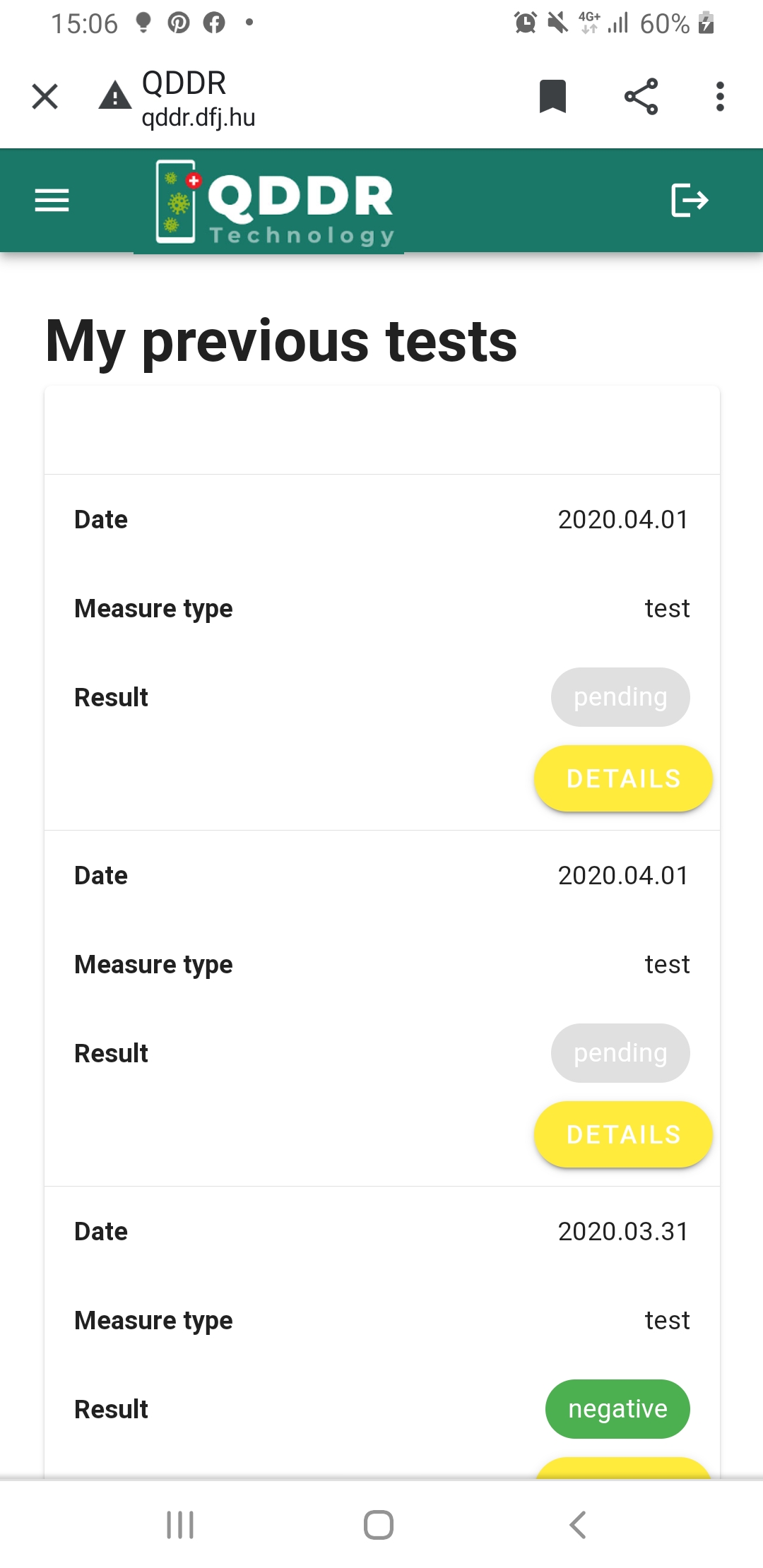The height and width of the screenshot is (1568, 763).
Task: Log out of QDDR
Action: click(x=689, y=201)
